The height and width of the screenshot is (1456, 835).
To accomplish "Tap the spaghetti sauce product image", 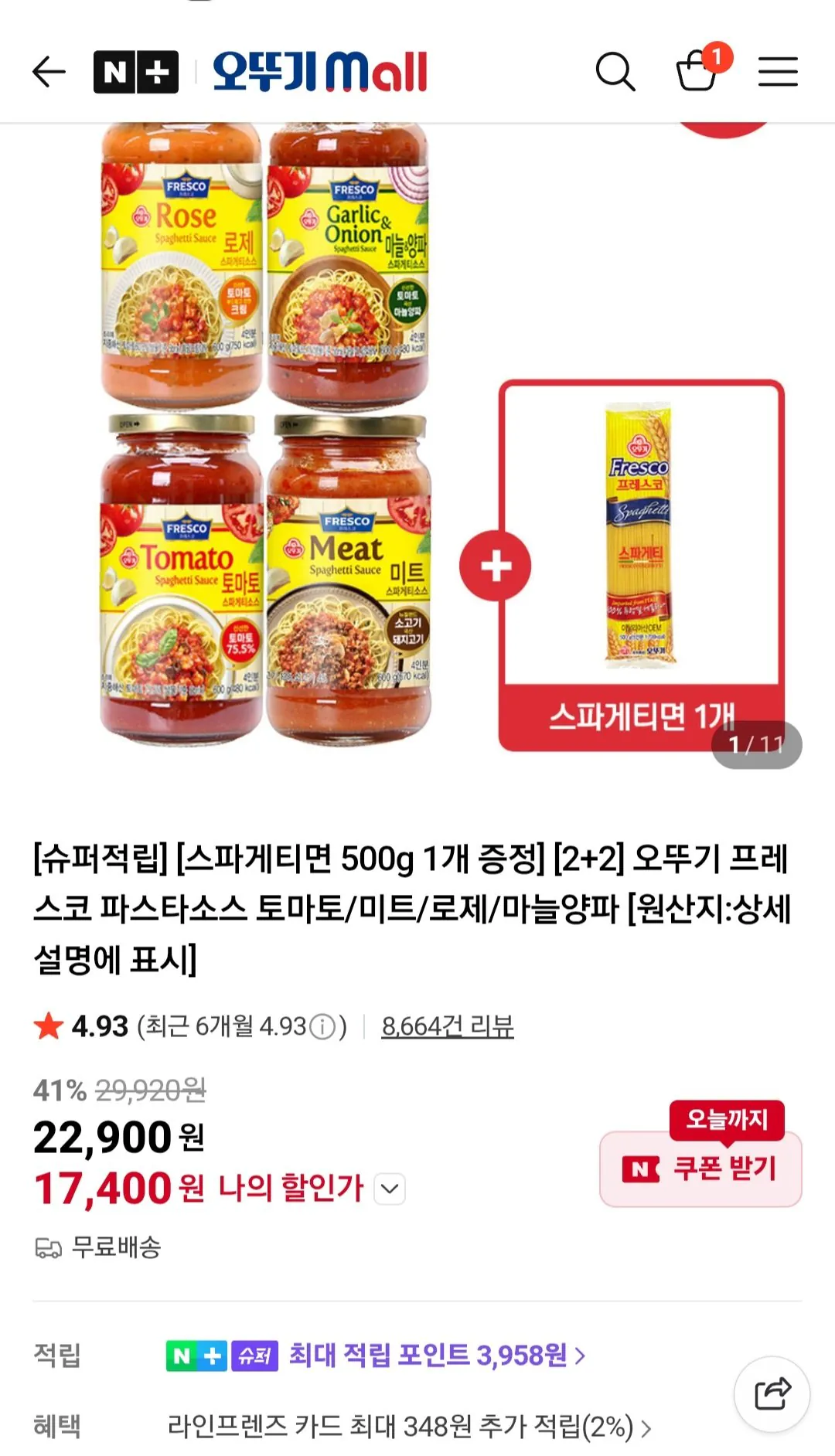I will point(263,433).
